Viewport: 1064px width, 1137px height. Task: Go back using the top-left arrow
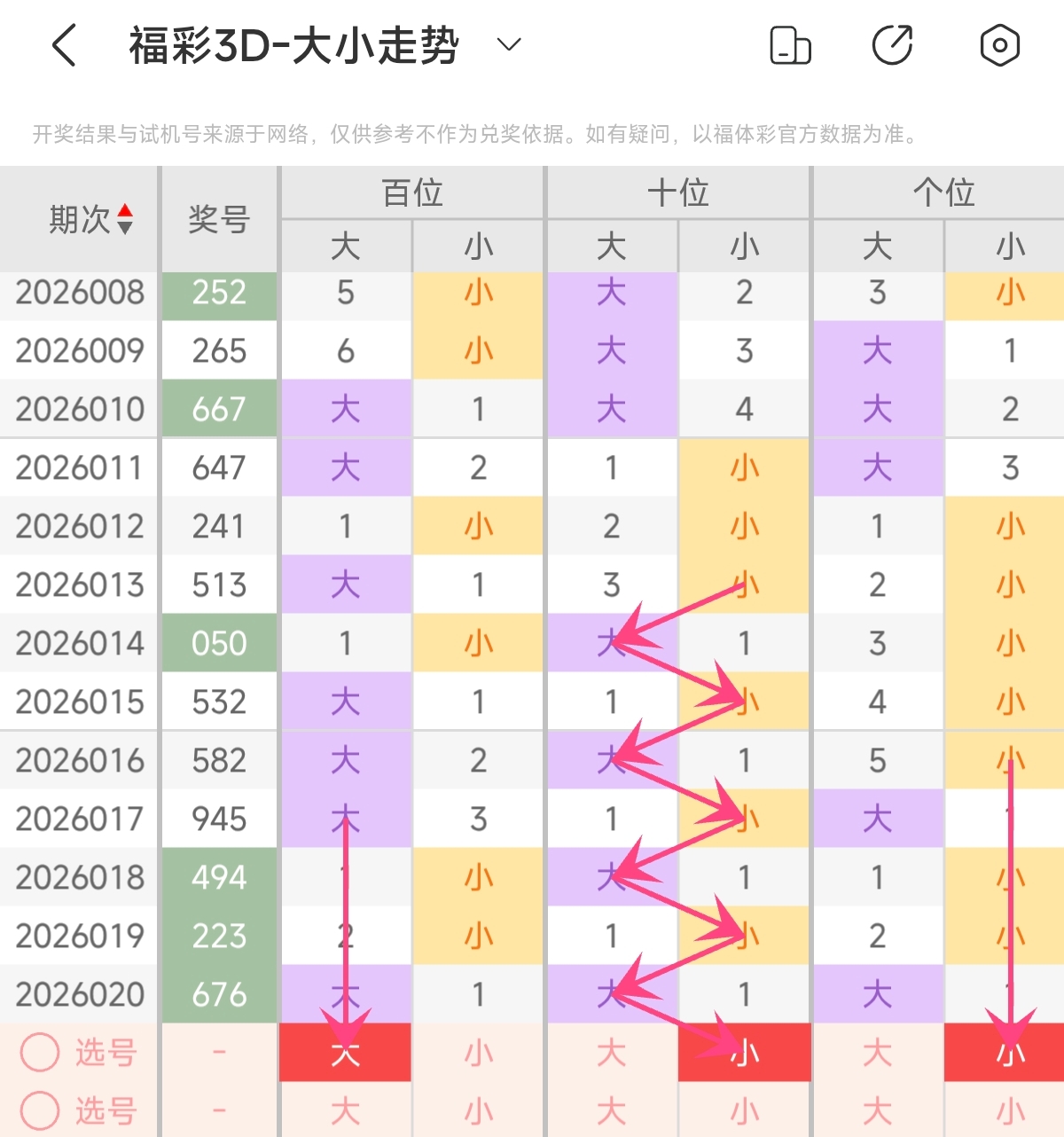(64, 45)
